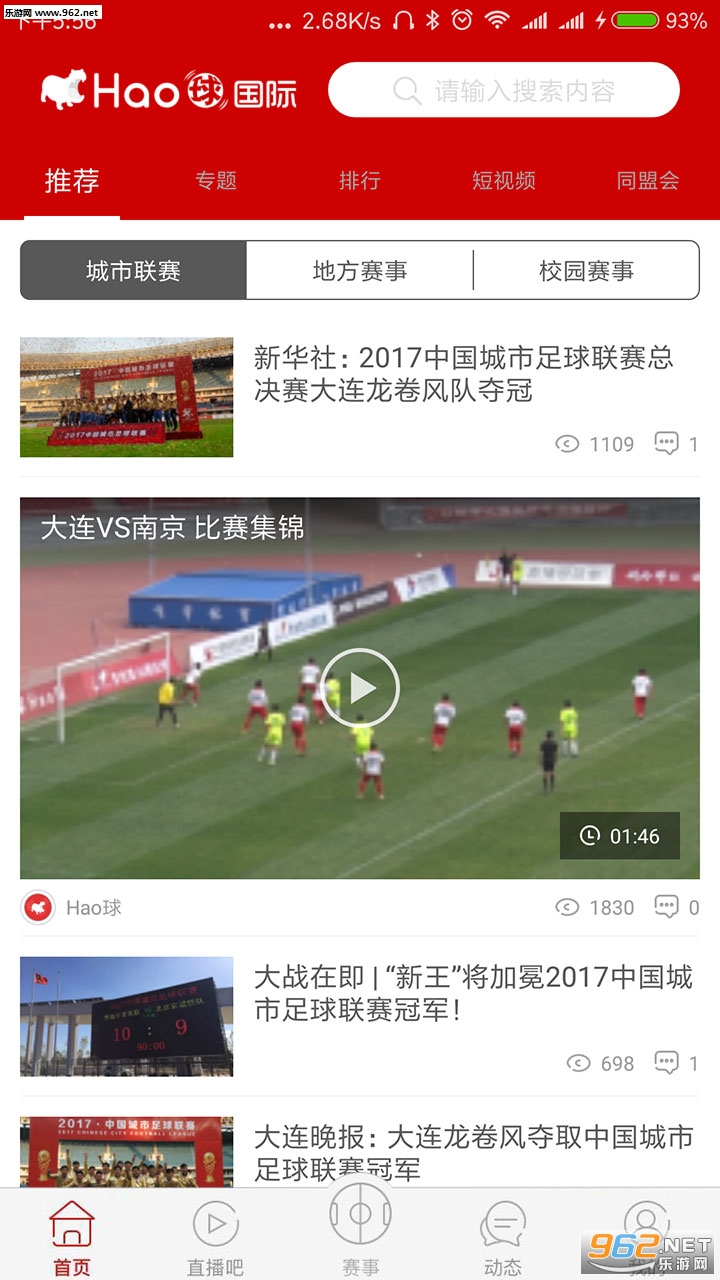Open the 动态 bottom tab
720x1280 pixels.
tap(502, 1238)
